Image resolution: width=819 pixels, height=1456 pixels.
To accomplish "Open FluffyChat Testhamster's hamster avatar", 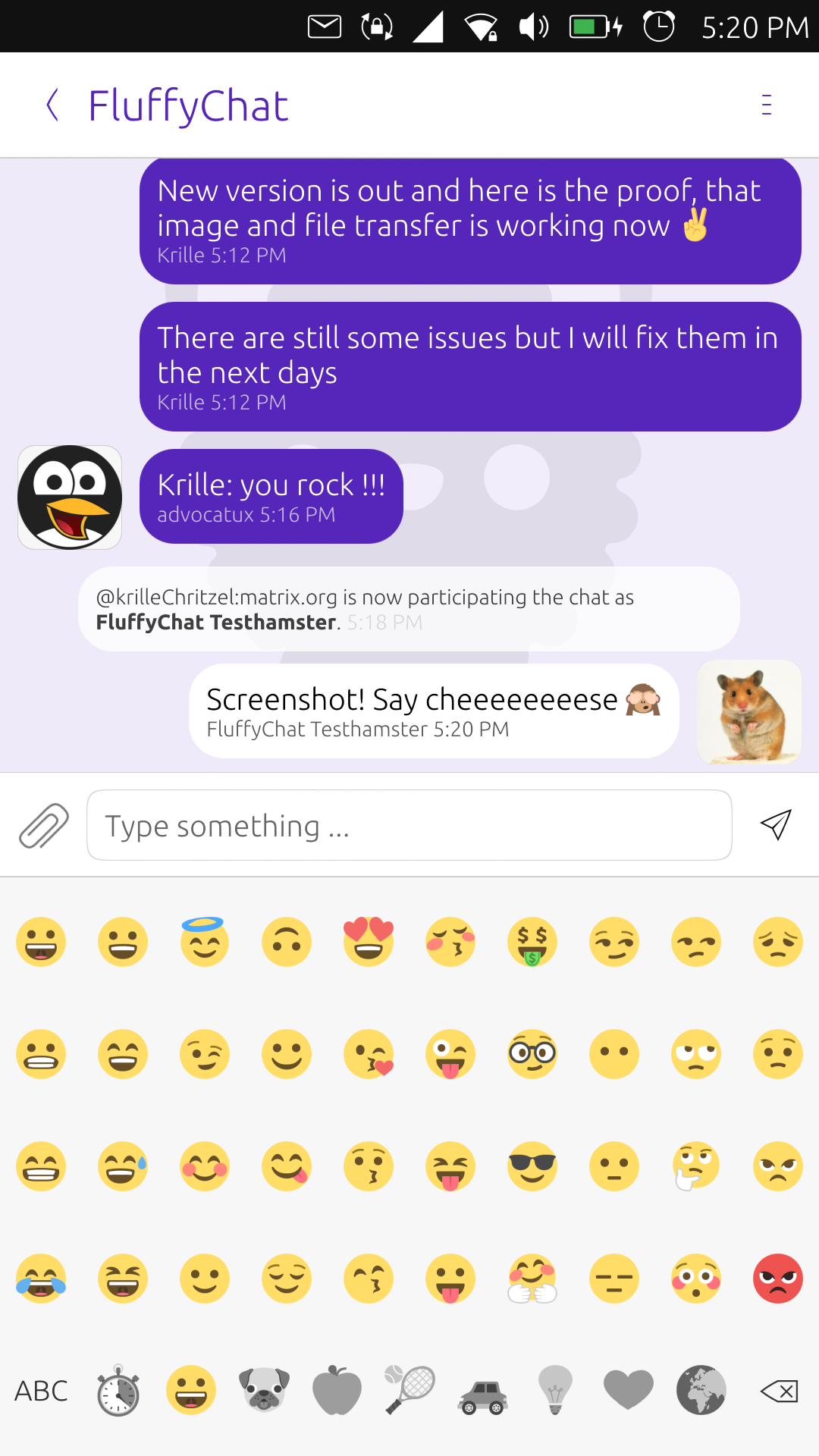I will click(749, 711).
